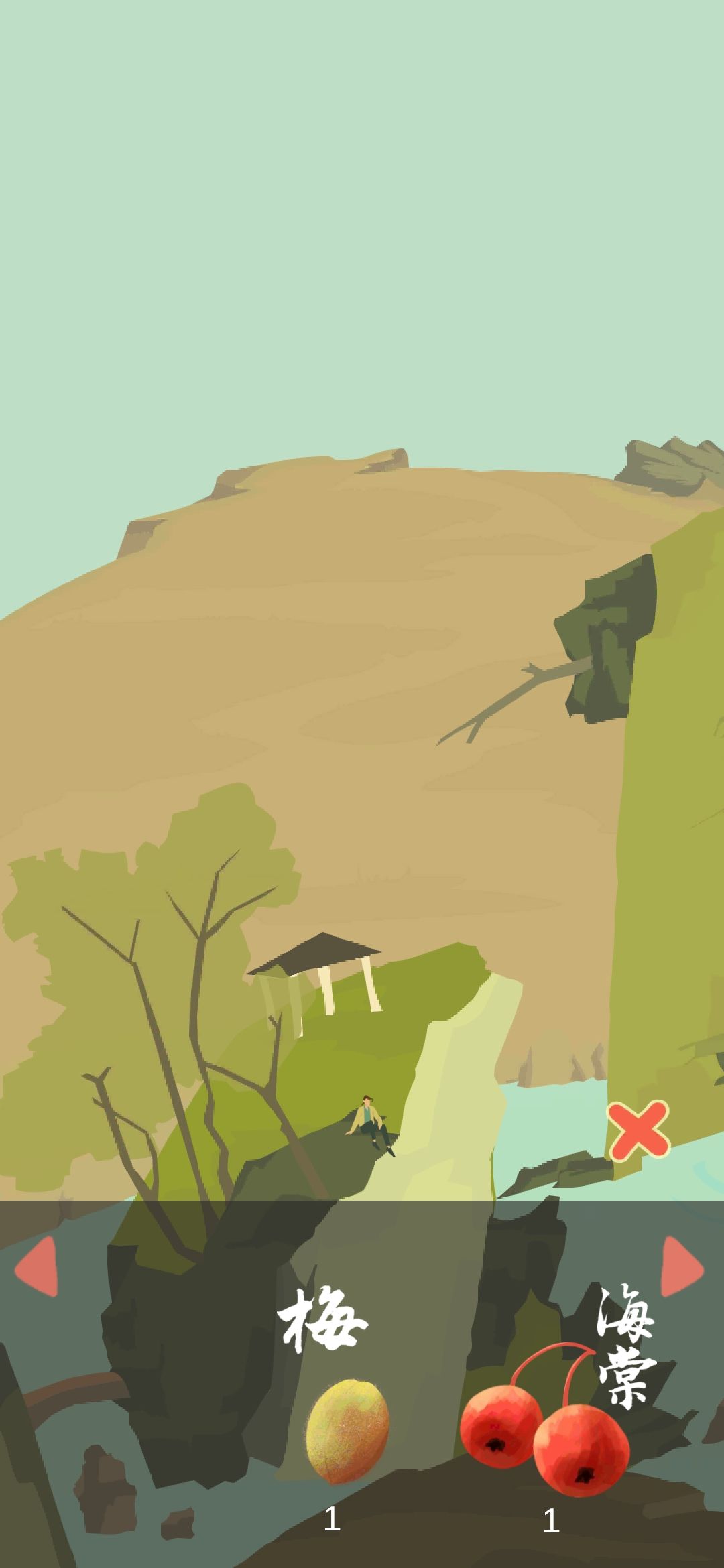
Task: Select the 梅 plum item
Action: [346, 1431]
